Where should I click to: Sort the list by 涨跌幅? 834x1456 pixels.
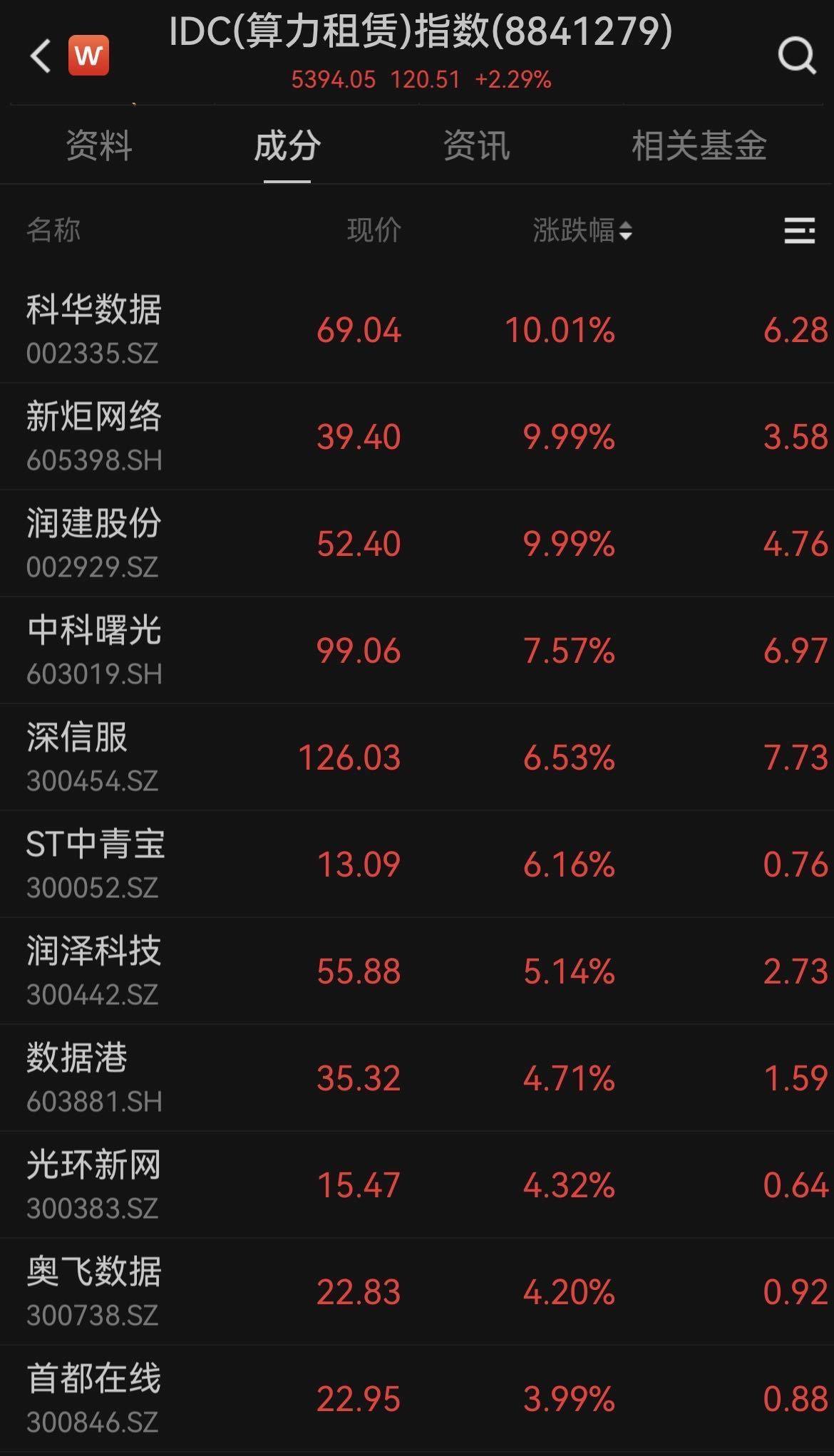(x=582, y=230)
